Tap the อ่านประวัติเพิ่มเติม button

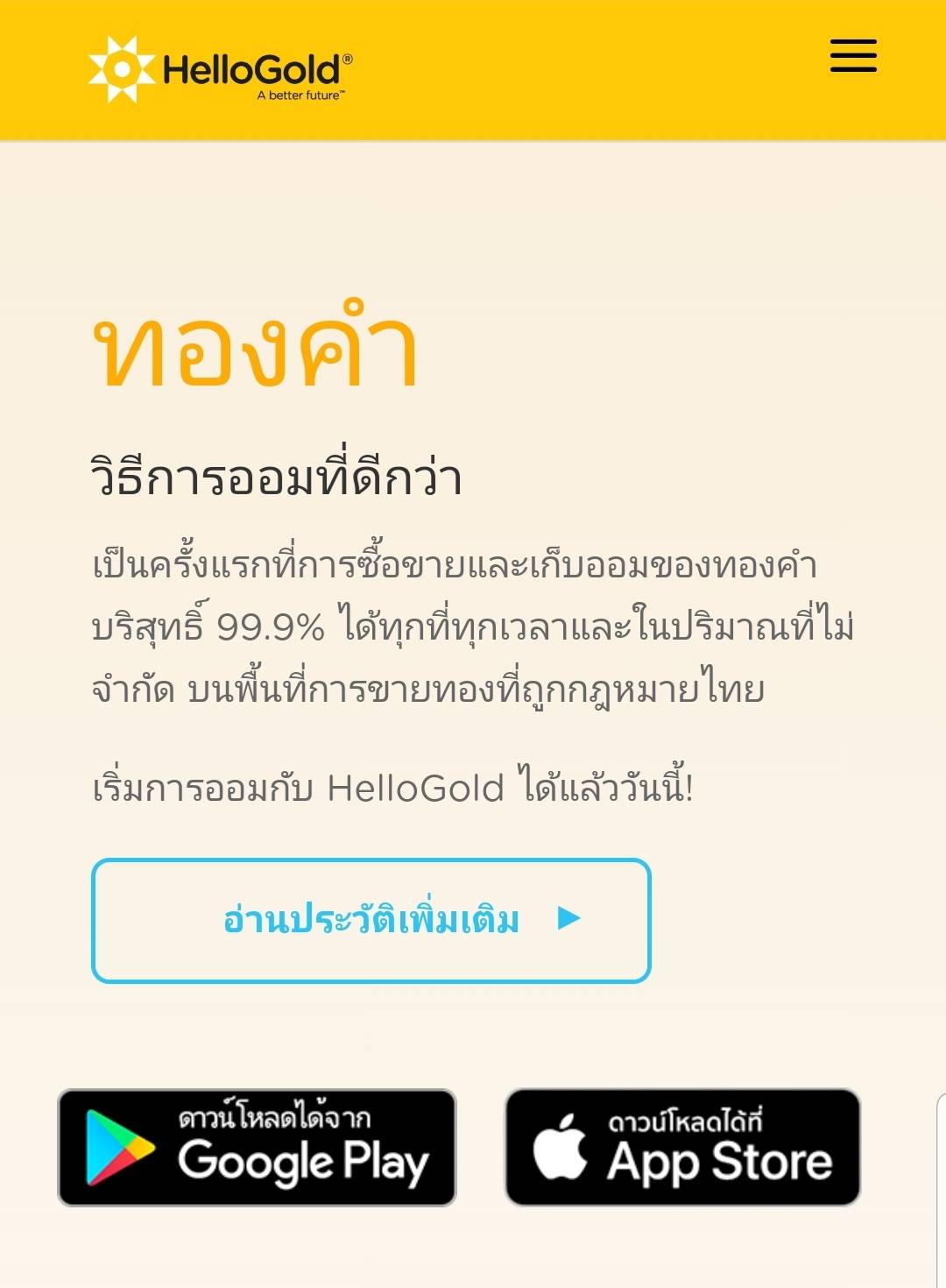pos(371,920)
